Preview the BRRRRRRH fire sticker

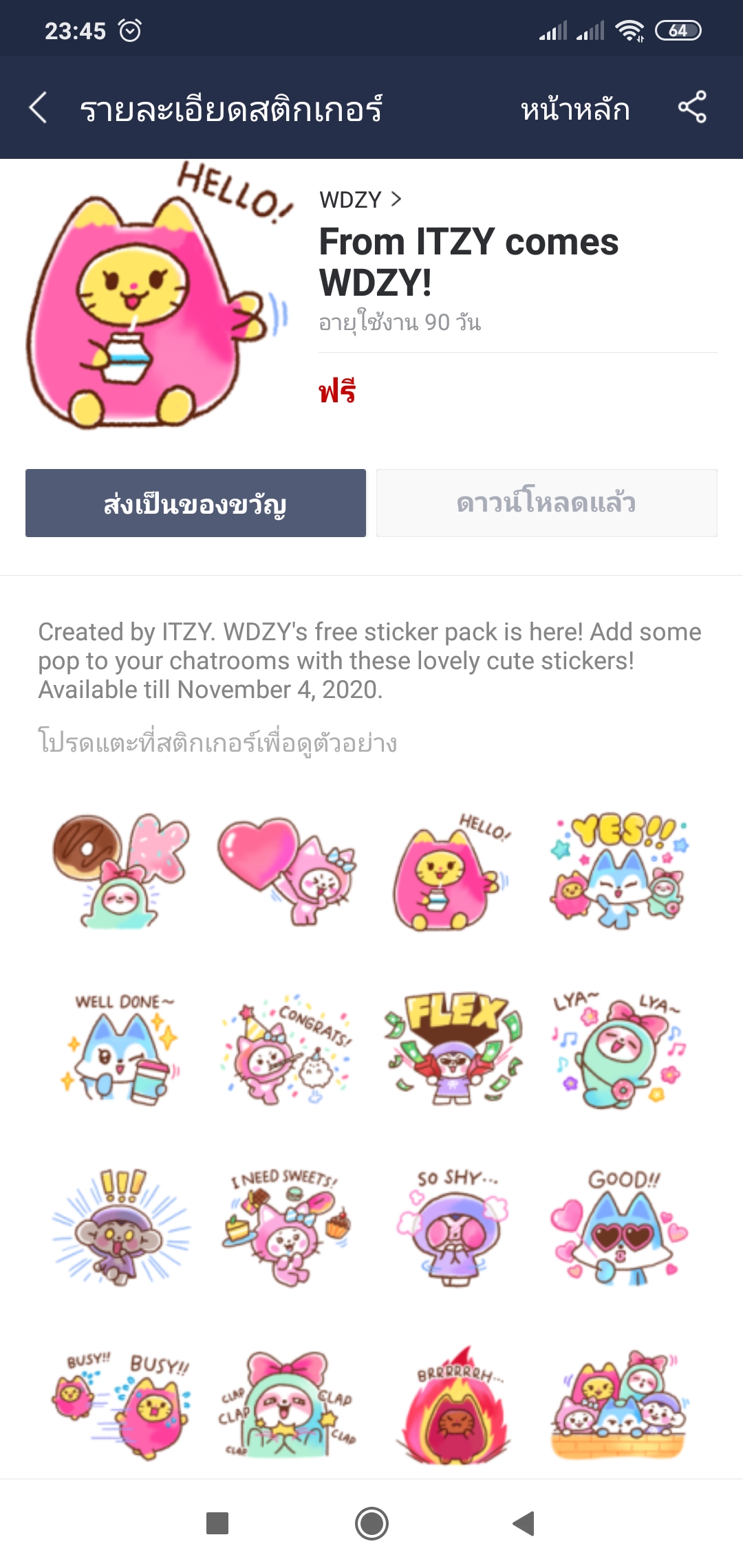pyautogui.click(x=452, y=1404)
